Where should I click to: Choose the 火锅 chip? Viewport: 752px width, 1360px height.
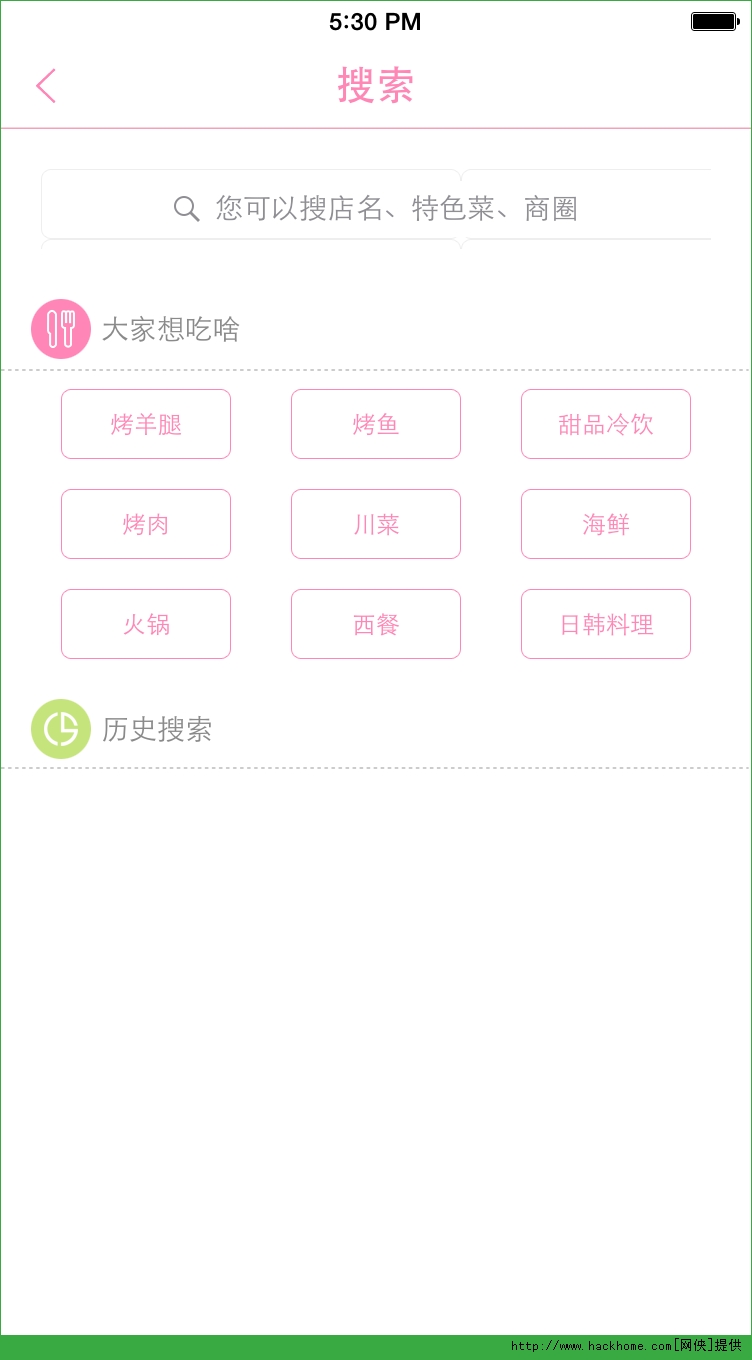(146, 624)
